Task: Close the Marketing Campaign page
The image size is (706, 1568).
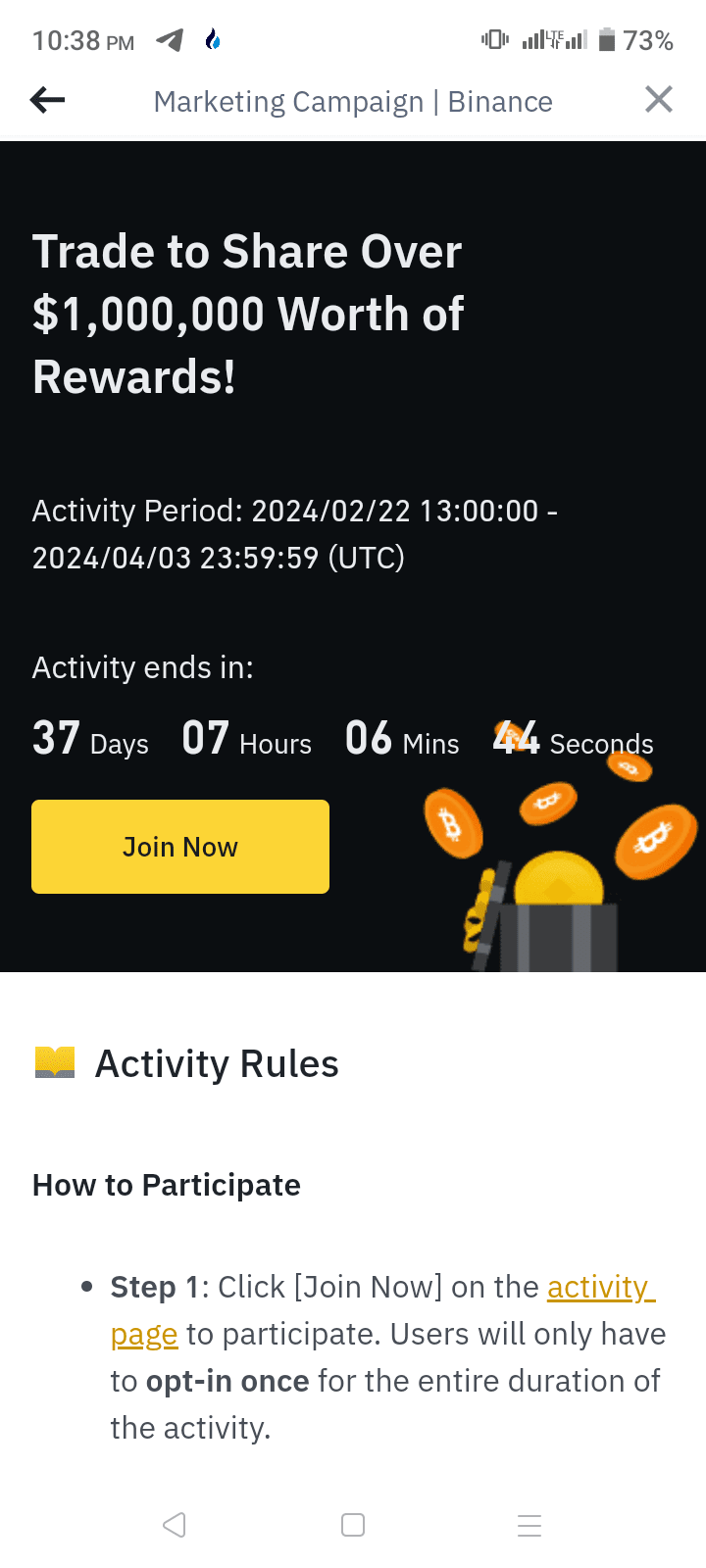Action: (x=658, y=100)
